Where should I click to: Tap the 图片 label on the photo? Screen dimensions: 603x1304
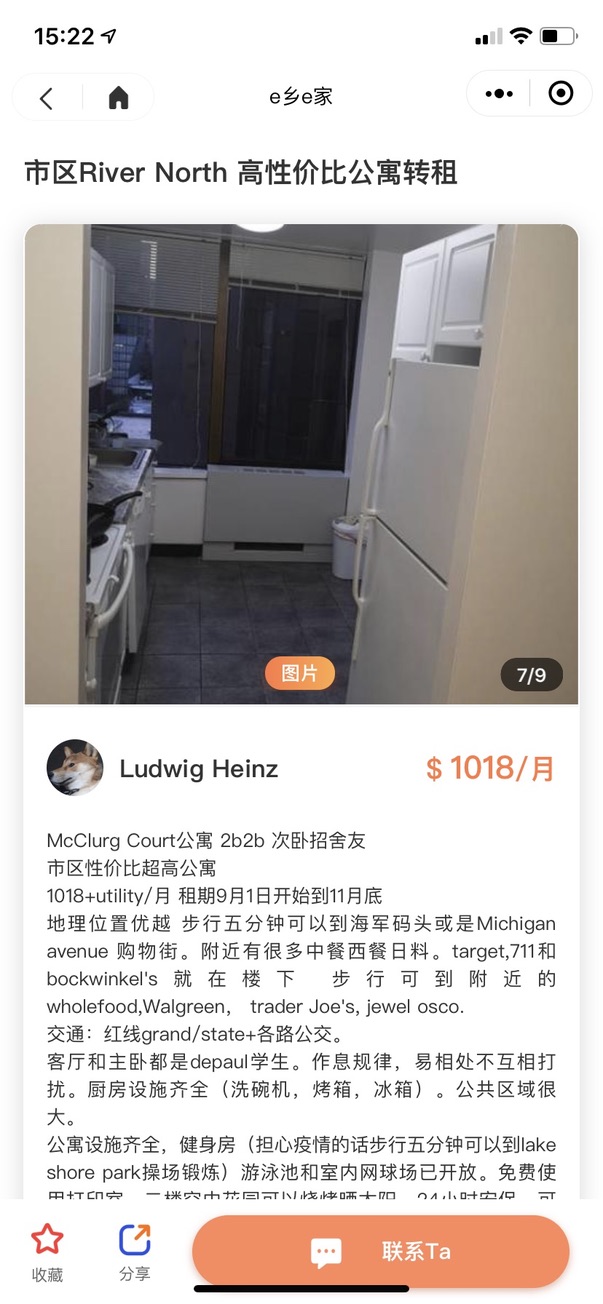tap(299, 674)
